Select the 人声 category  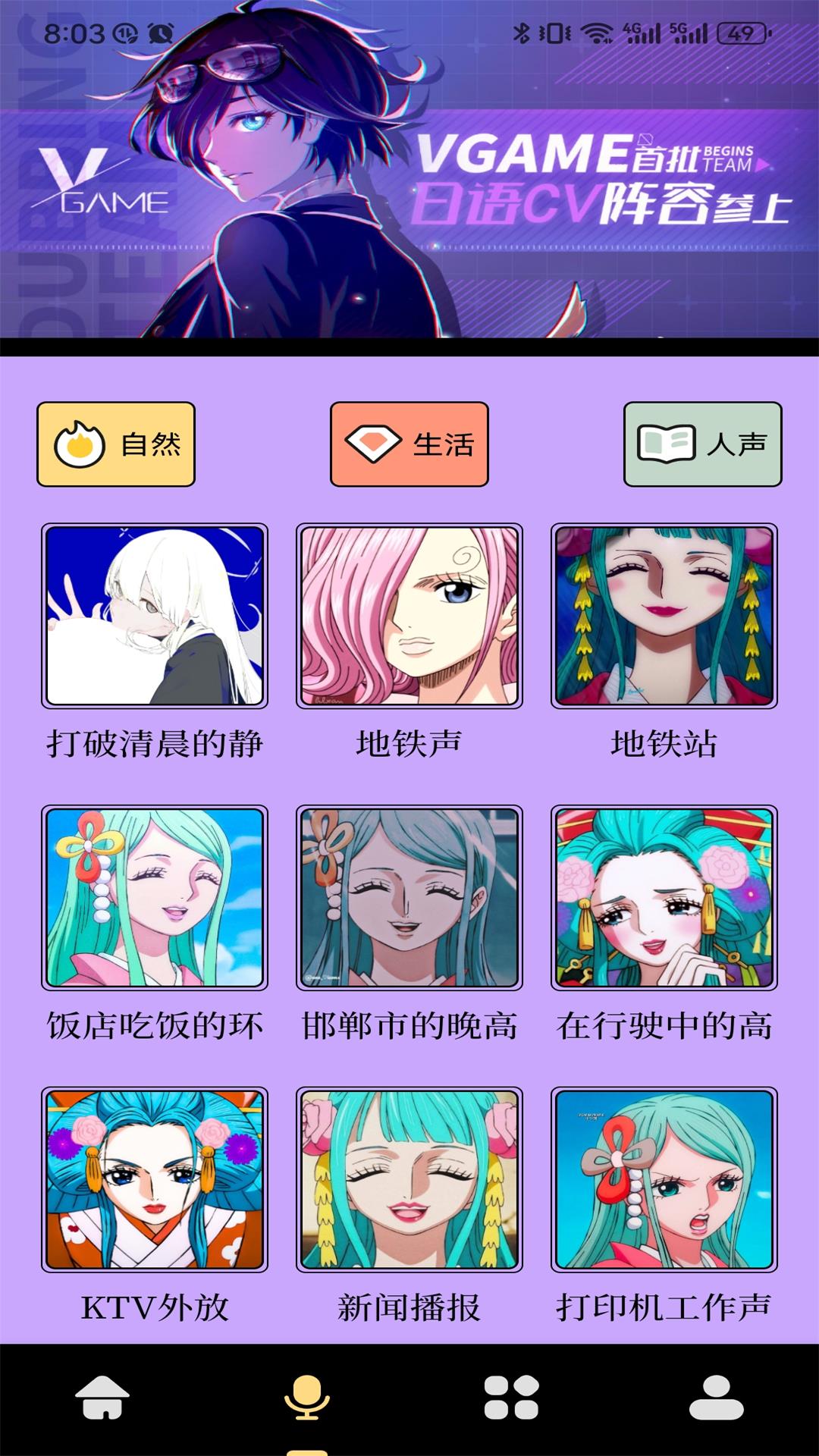click(x=702, y=444)
